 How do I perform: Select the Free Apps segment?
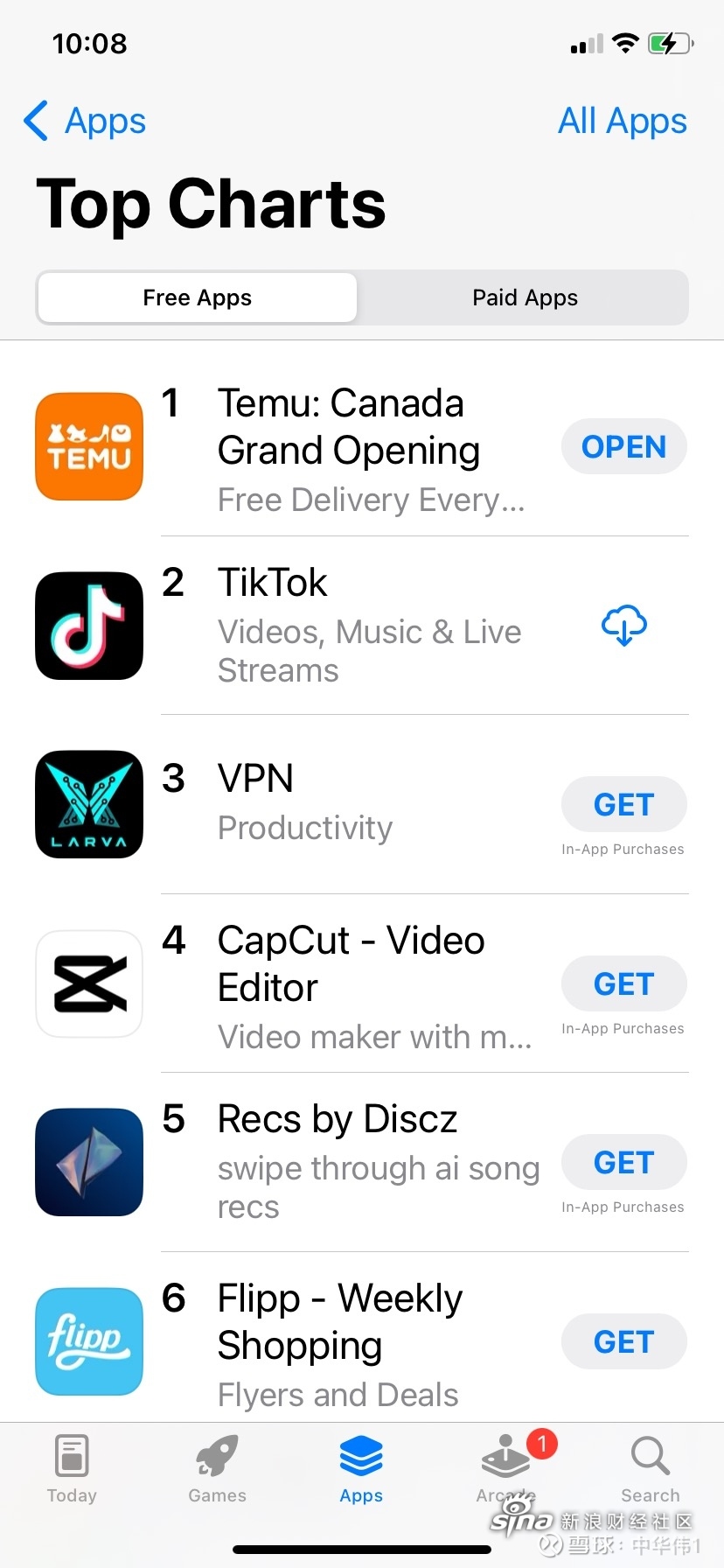pyautogui.click(x=198, y=297)
